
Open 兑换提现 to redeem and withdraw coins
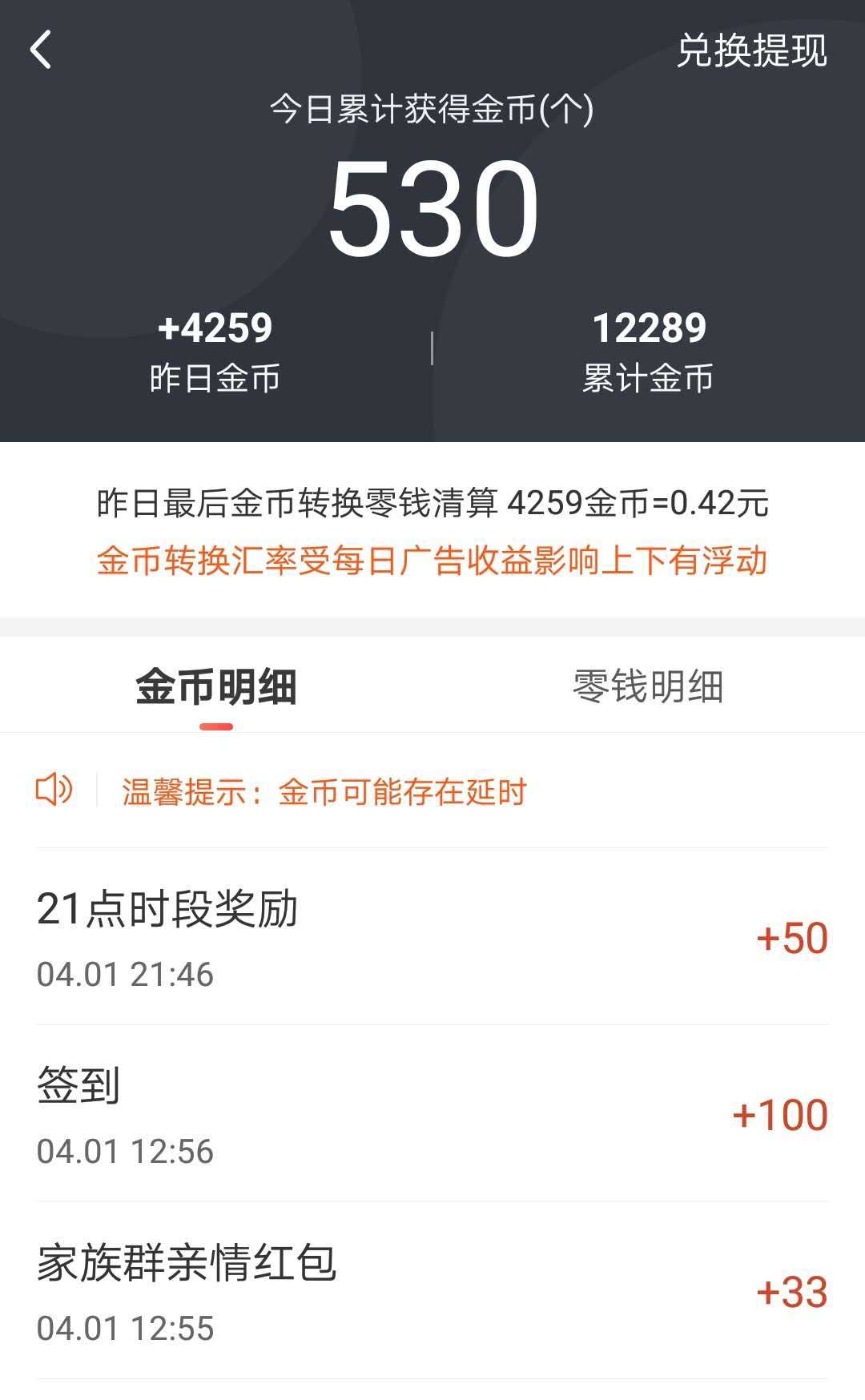pos(751,50)
